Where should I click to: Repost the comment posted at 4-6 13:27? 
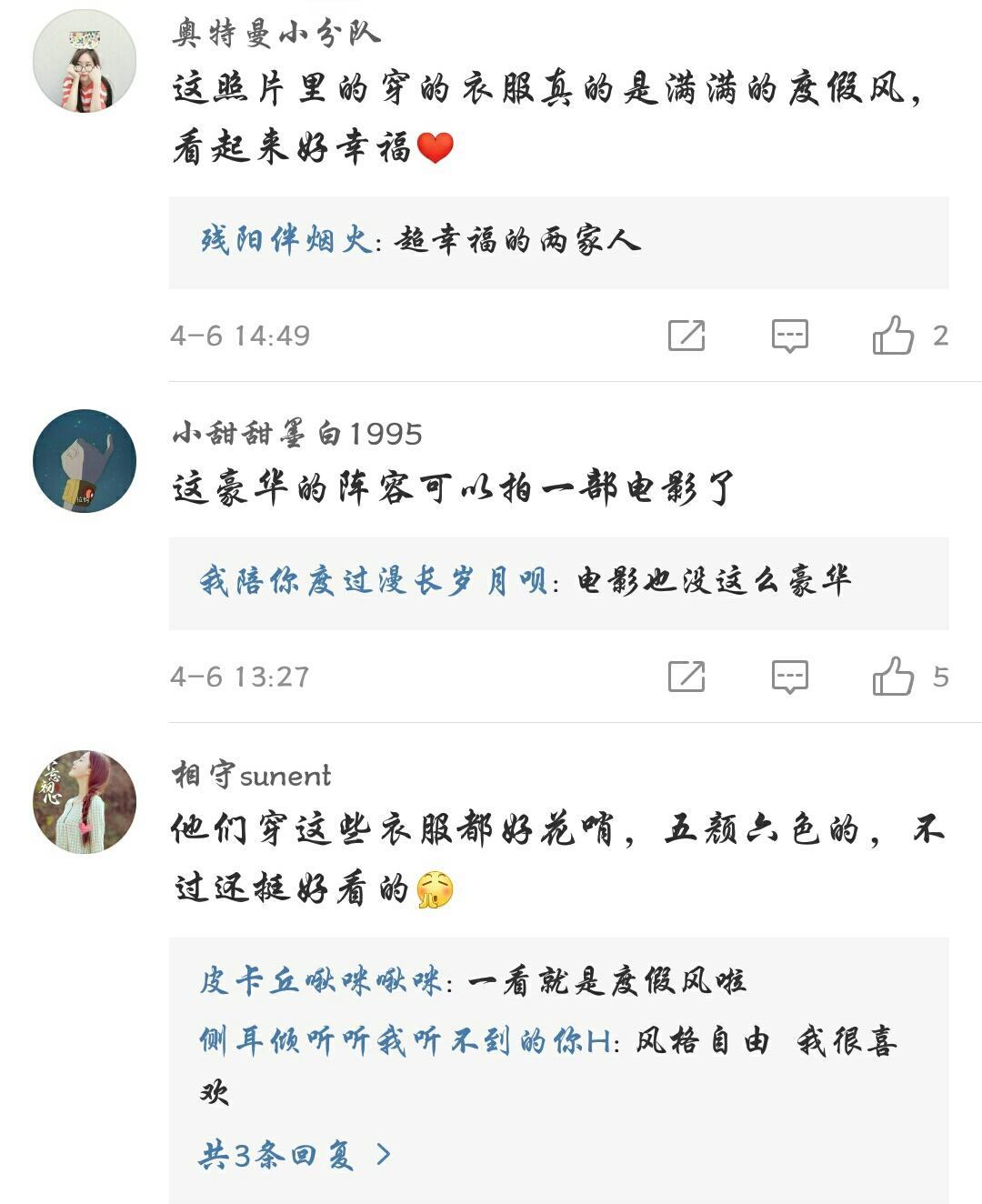coord(686,677)
